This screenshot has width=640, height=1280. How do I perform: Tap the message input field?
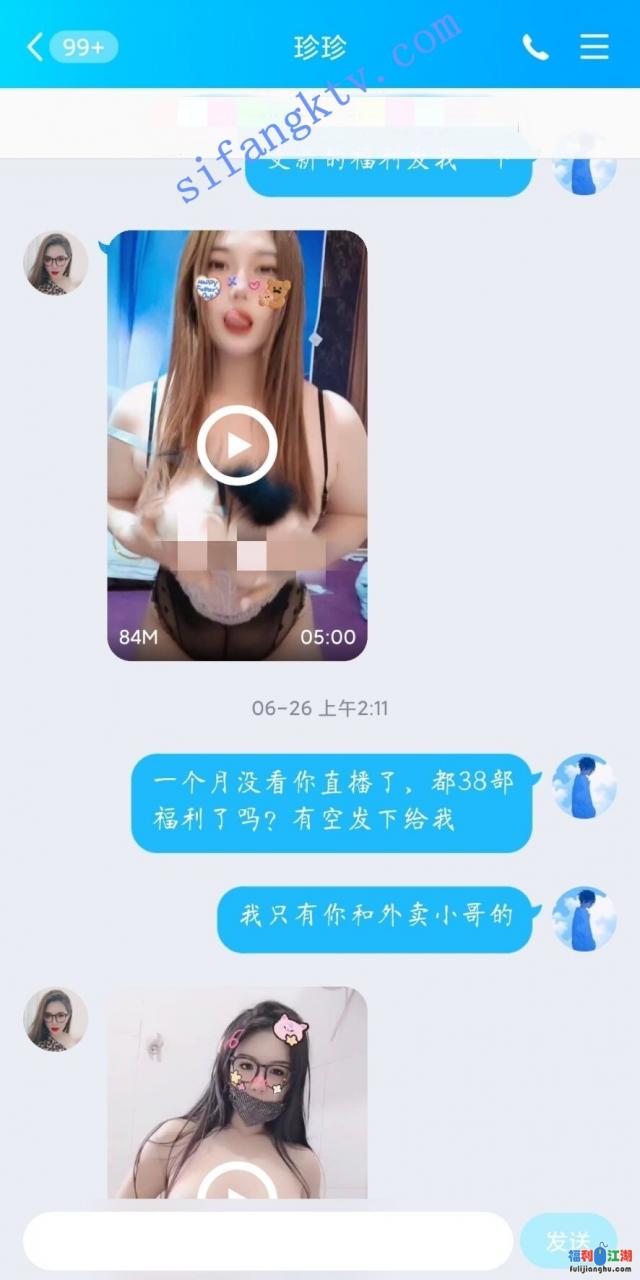(268, 1241)
